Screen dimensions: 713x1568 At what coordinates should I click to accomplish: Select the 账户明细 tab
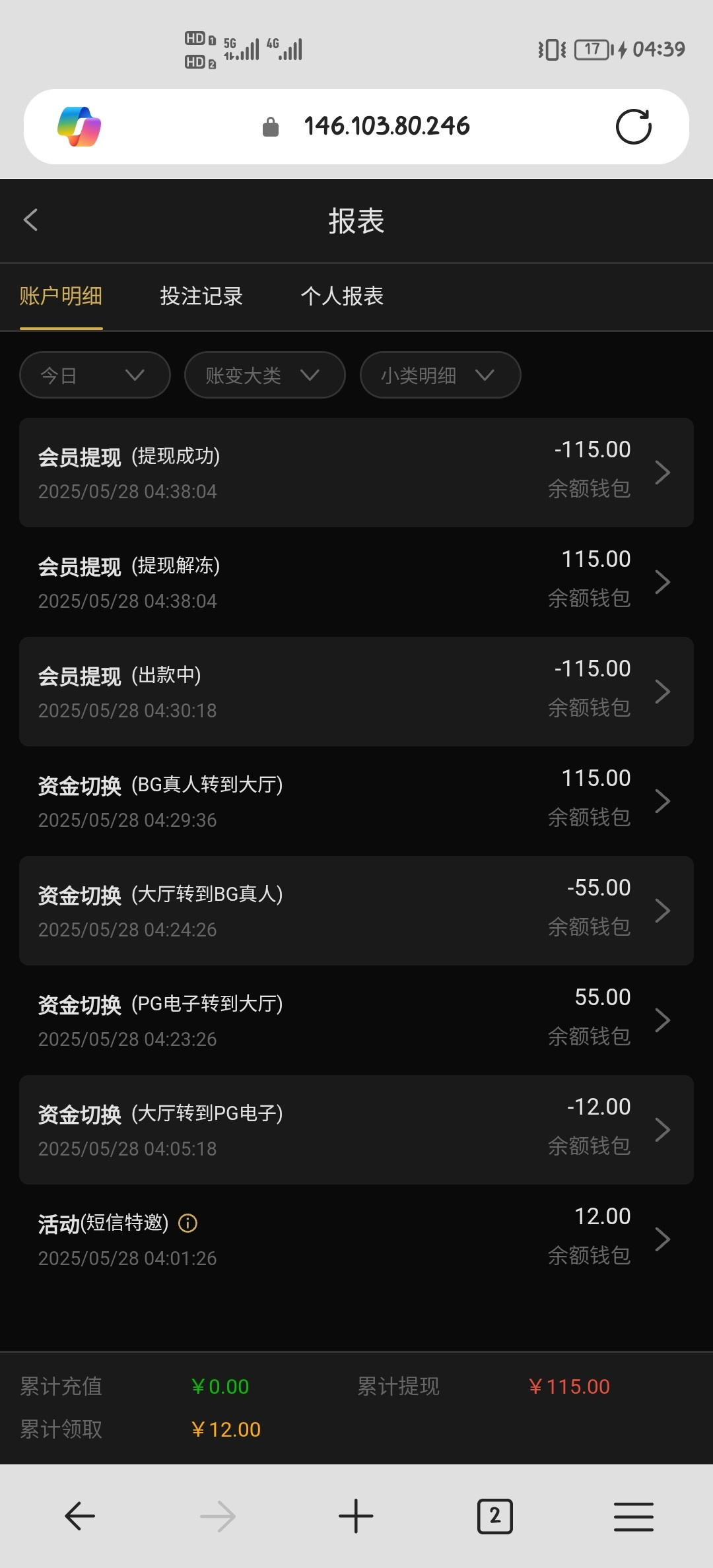click(61, 296)
